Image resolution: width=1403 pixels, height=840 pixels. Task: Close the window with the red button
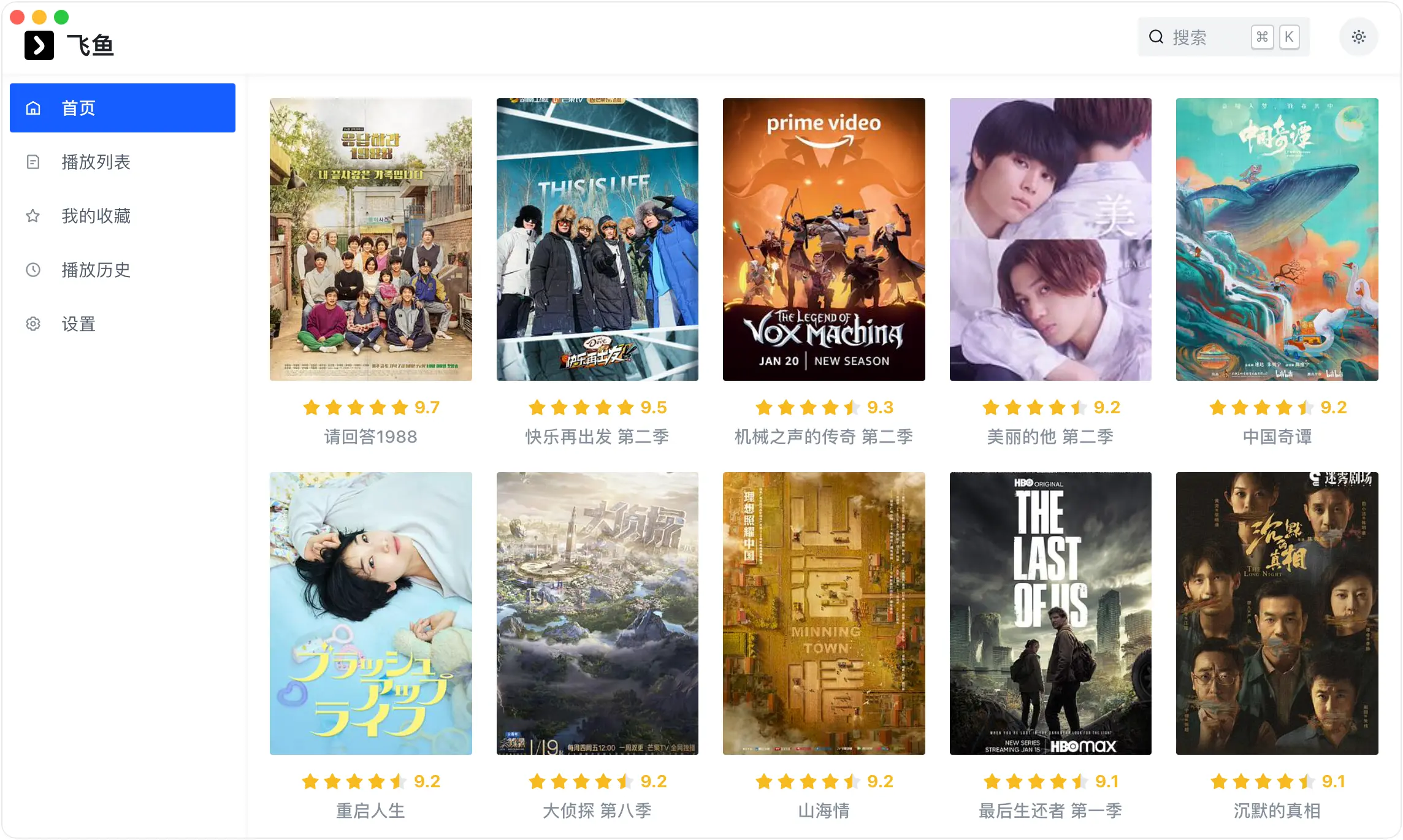(17, 17)
